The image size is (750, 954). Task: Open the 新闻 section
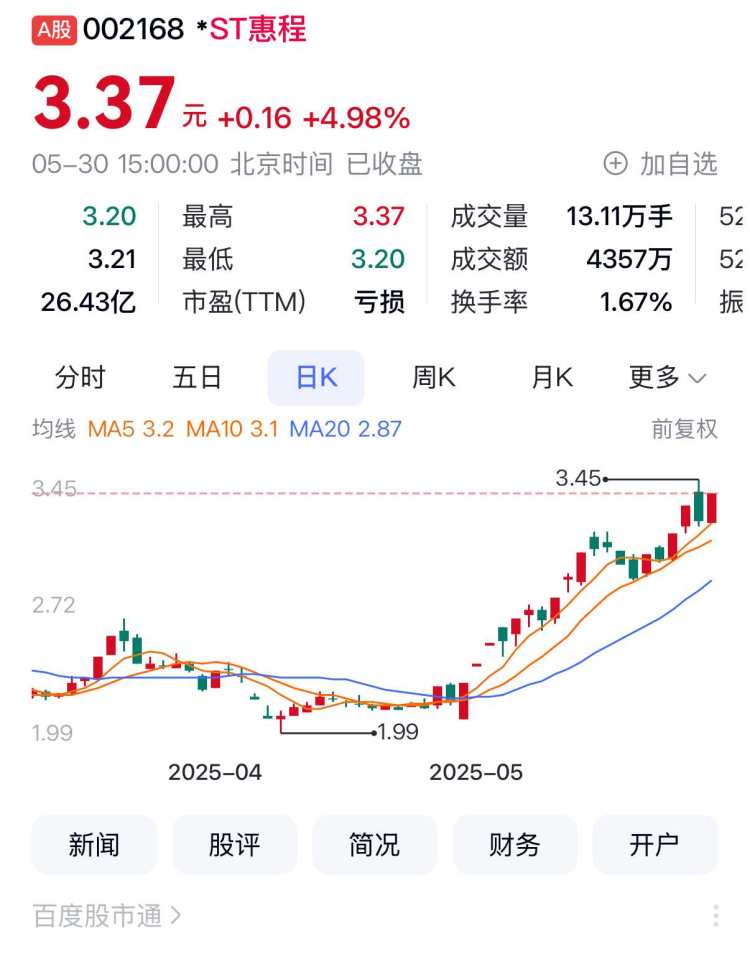tap(94, 845)
